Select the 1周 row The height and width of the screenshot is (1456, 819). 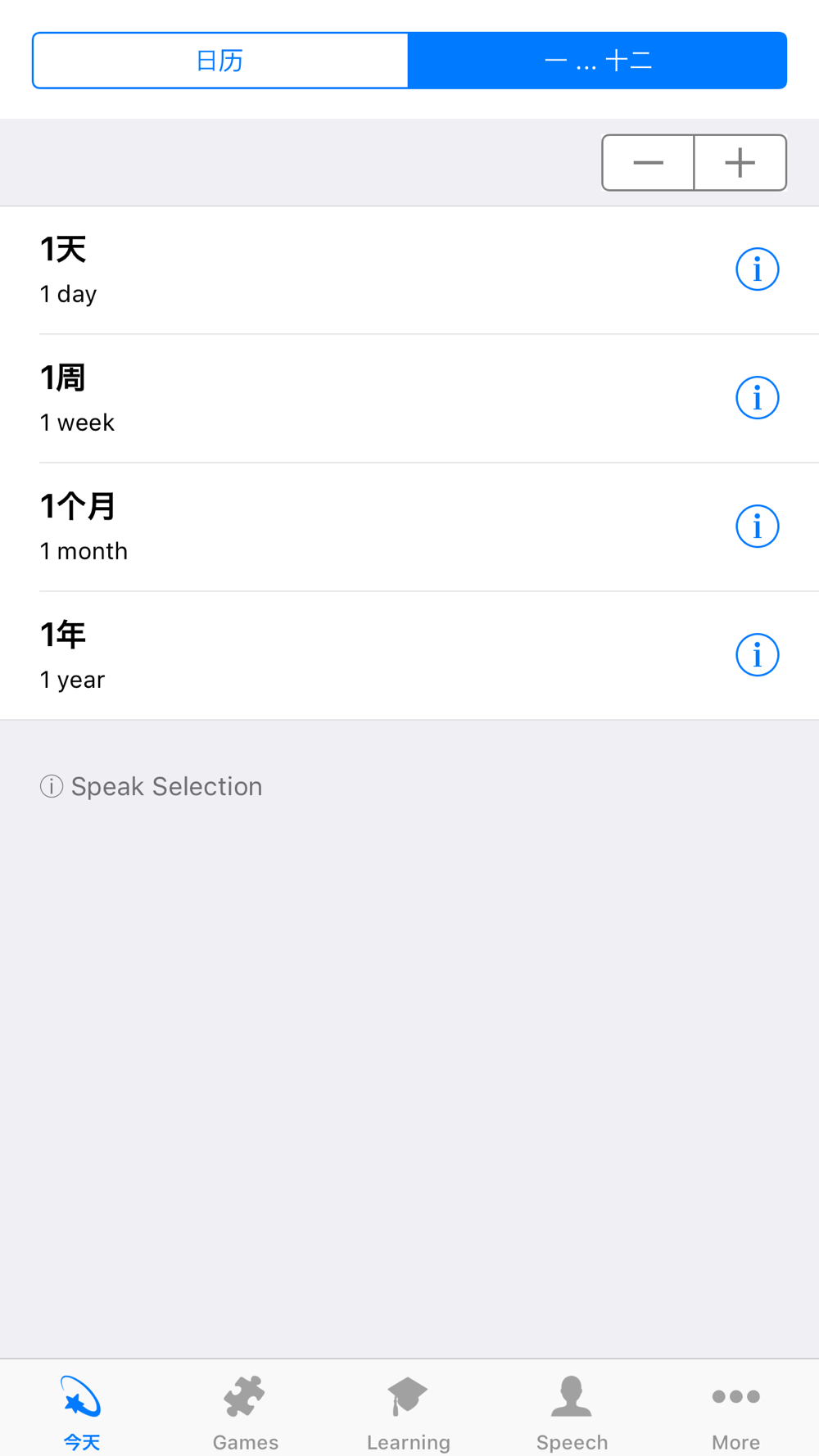328,399
